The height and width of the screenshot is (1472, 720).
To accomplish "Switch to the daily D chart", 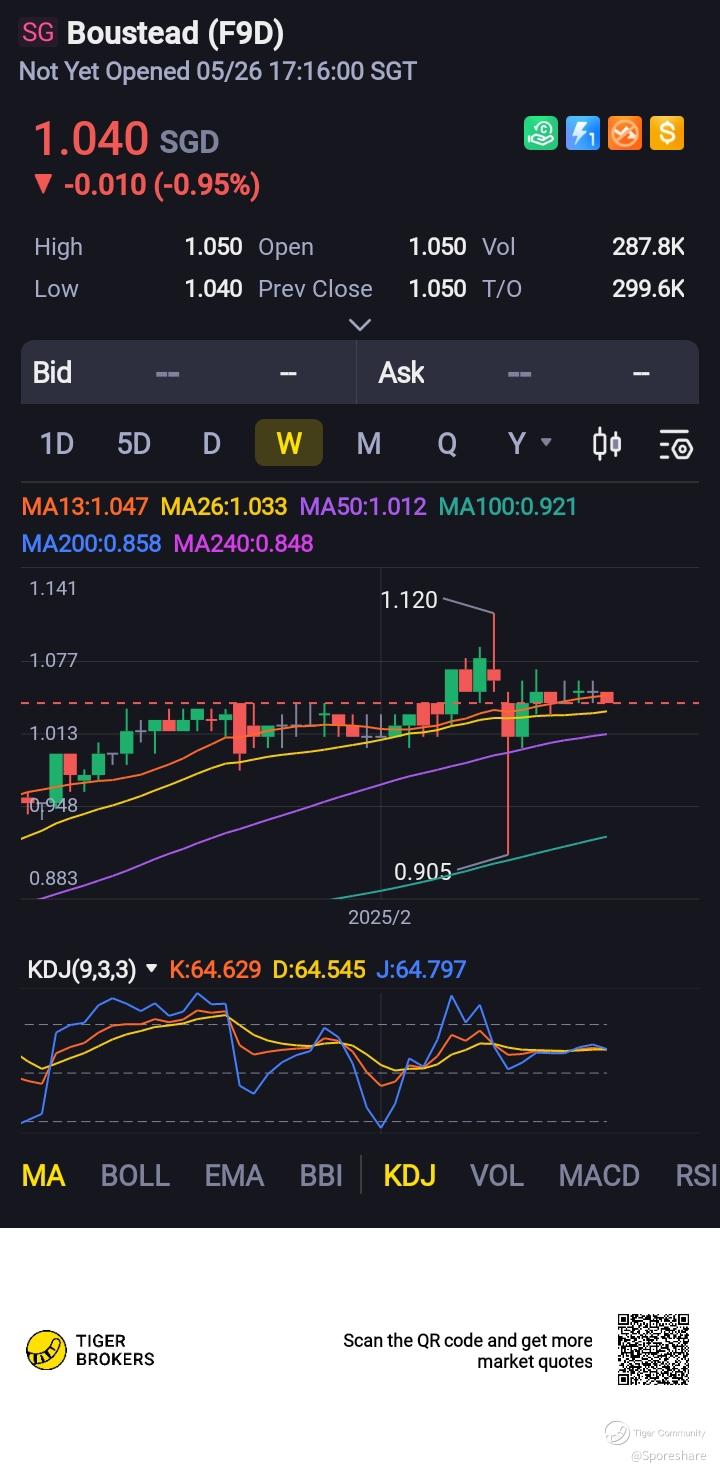I will point(211,443).
